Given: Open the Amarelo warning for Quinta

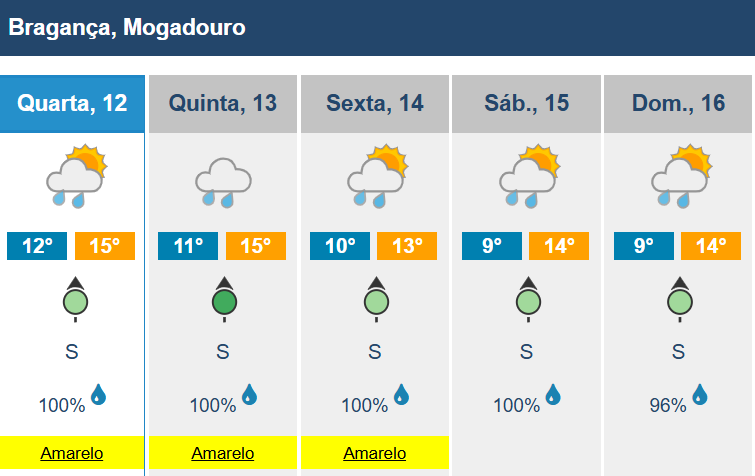Looking at the screenshot, I should coord(223,453).
